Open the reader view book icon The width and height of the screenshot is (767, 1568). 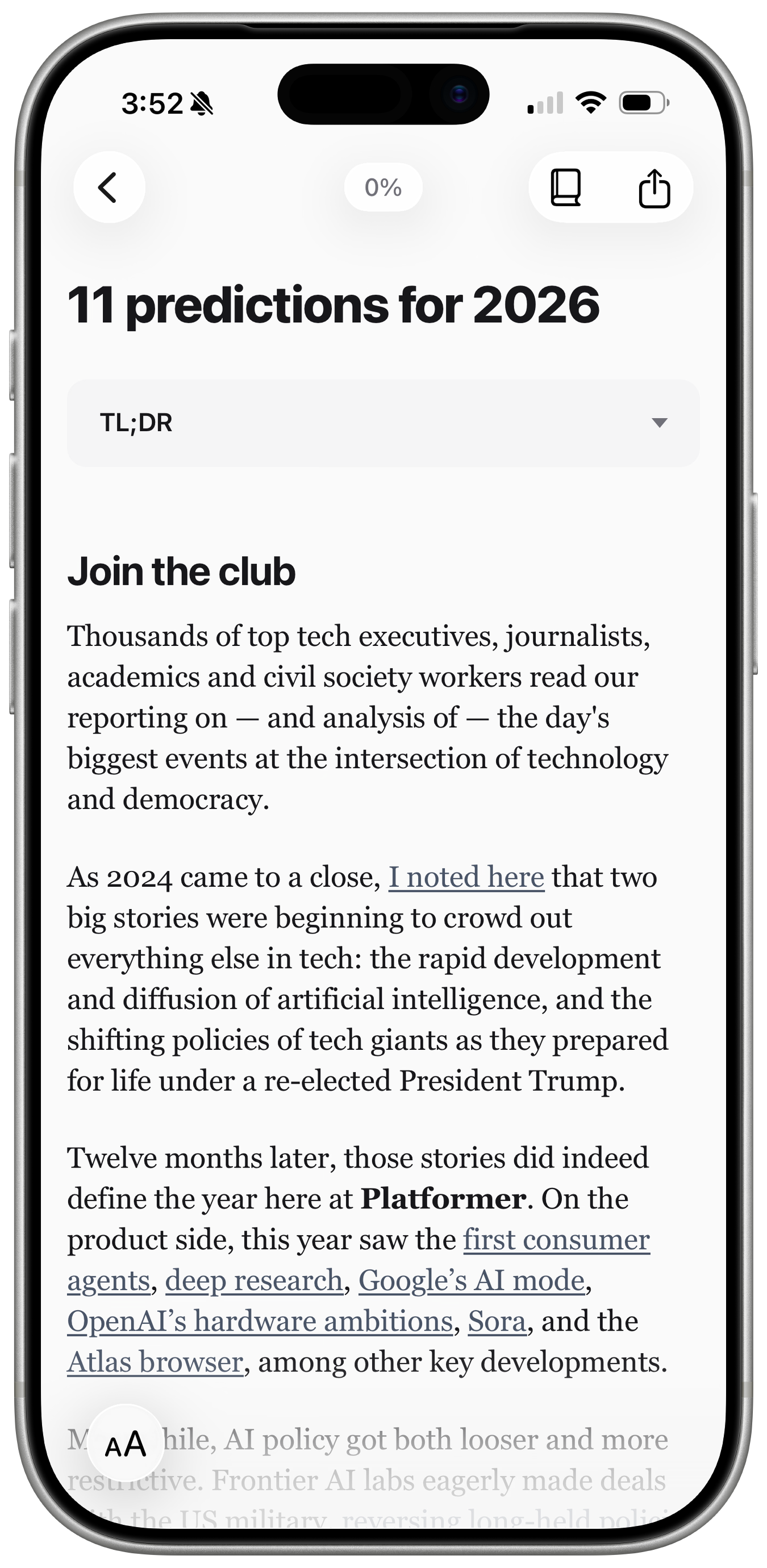click(x=566, y=187)
